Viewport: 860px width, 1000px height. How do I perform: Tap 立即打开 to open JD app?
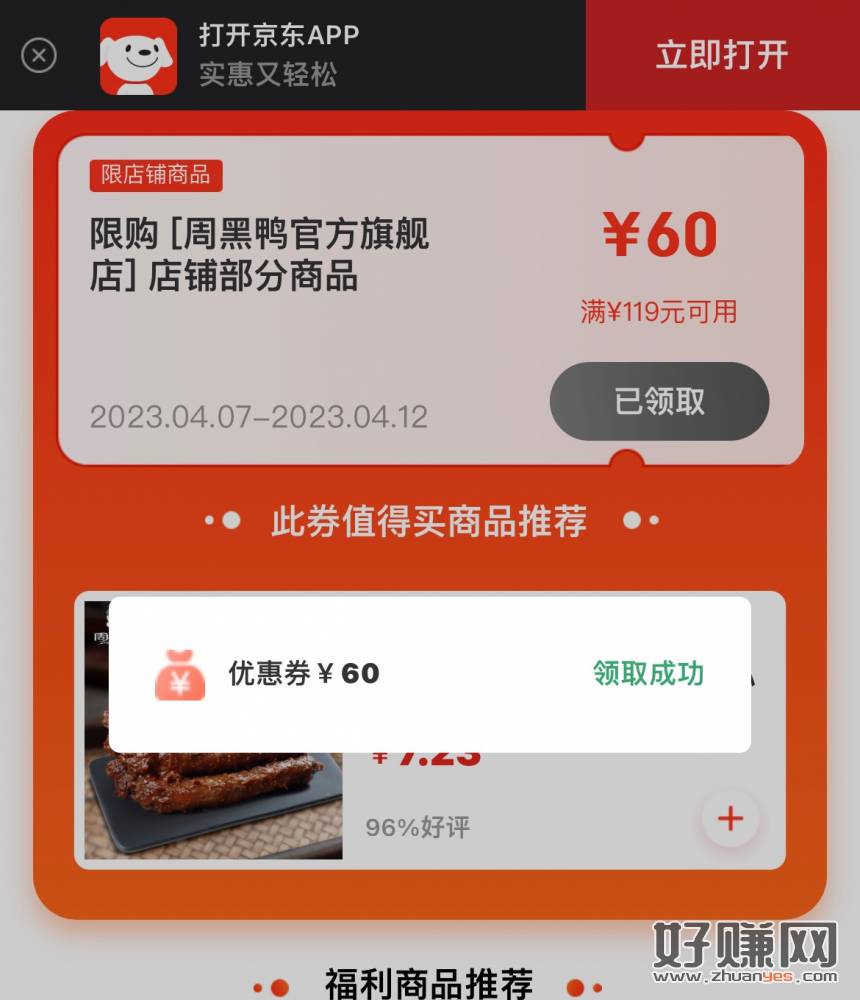(x=722, y=55)
